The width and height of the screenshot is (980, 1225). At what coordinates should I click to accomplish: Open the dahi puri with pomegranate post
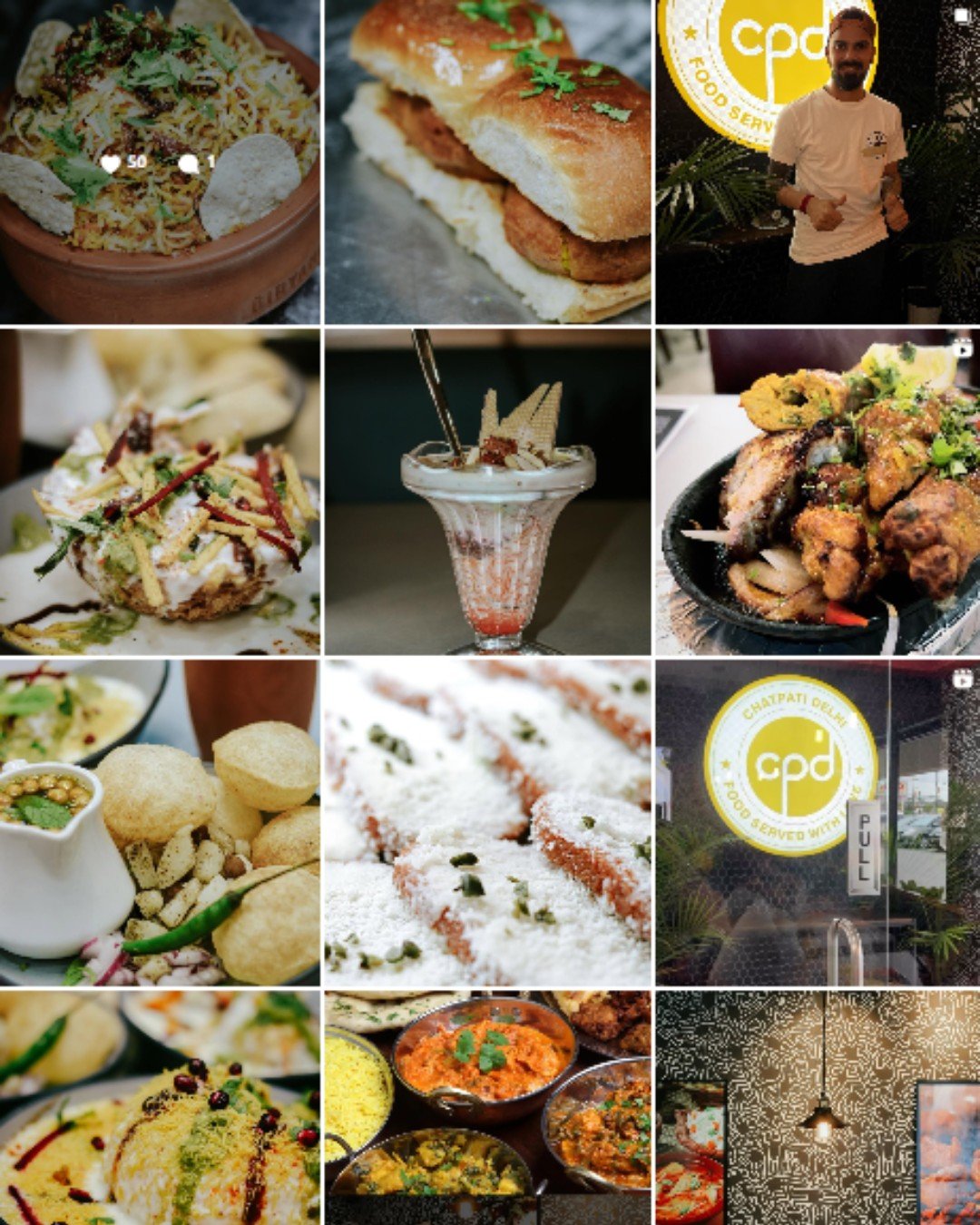click(160, 1107)
